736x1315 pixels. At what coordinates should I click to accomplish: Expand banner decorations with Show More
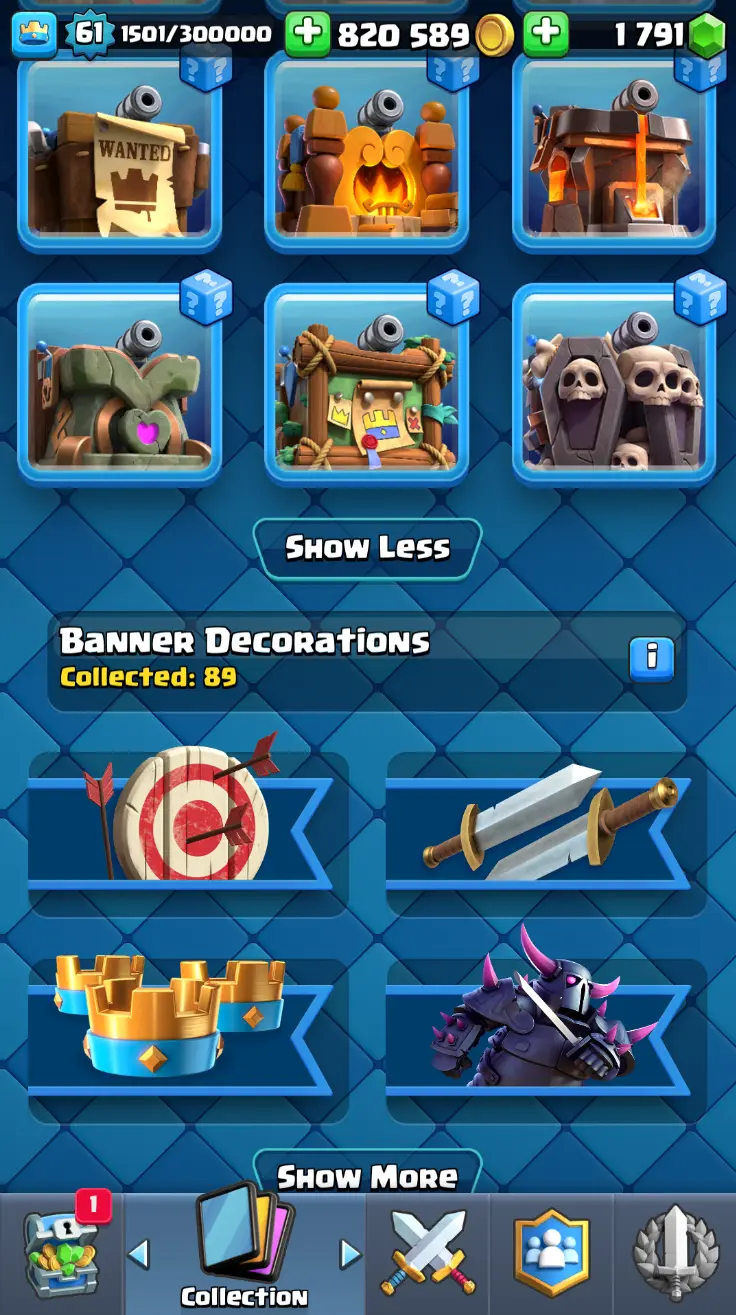point(367,1176)
